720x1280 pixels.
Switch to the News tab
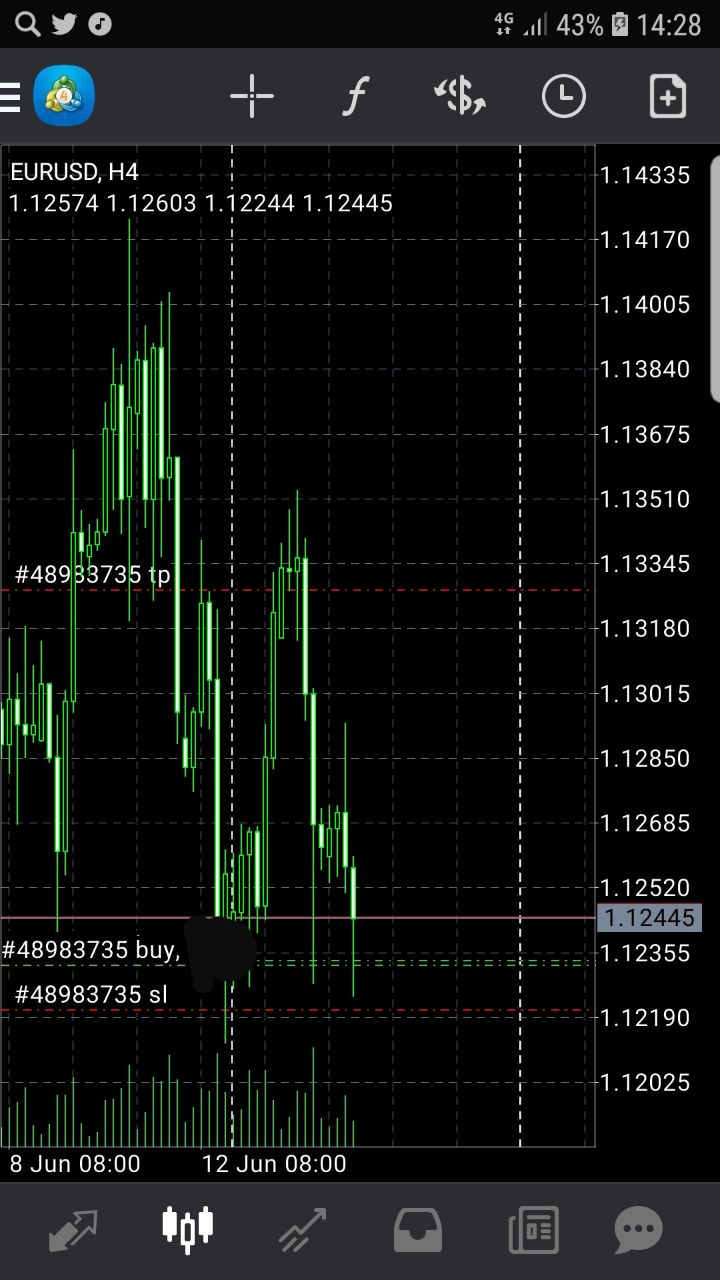tap(533, 1229)
